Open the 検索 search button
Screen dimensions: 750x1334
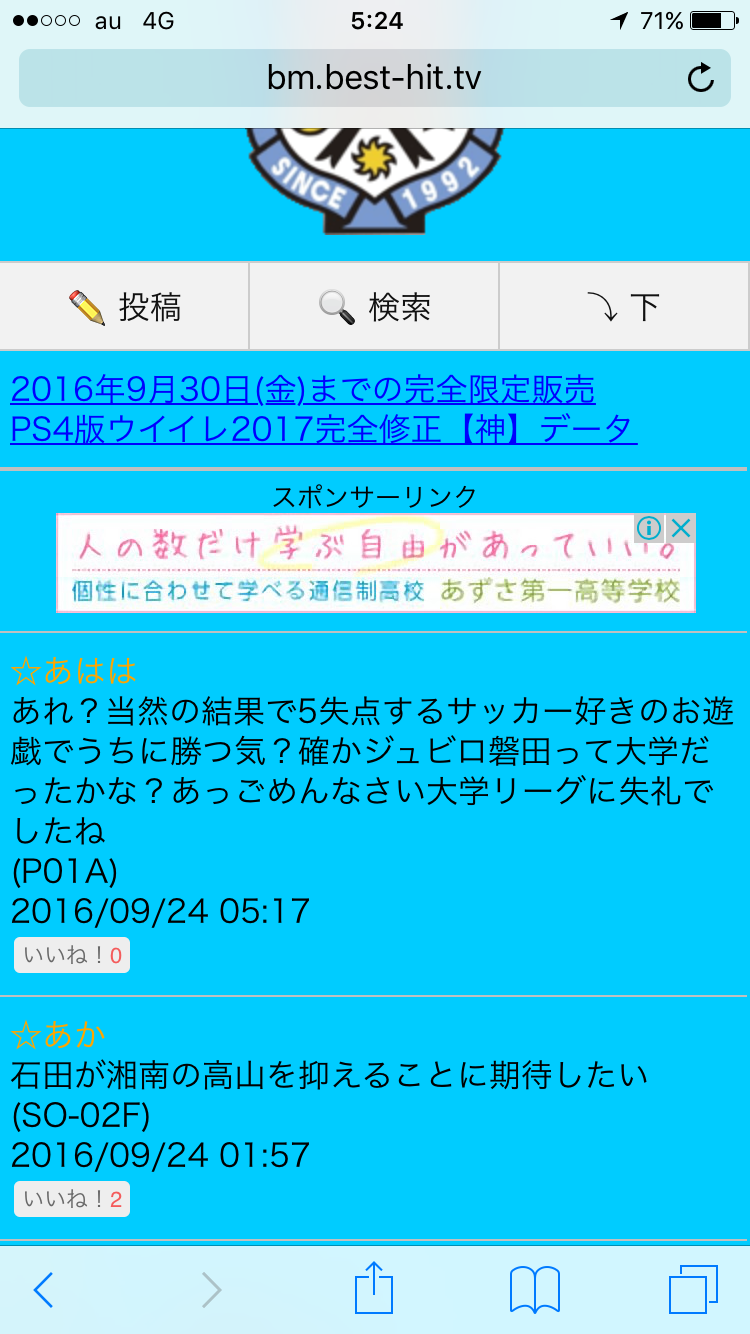pos(374,307)
